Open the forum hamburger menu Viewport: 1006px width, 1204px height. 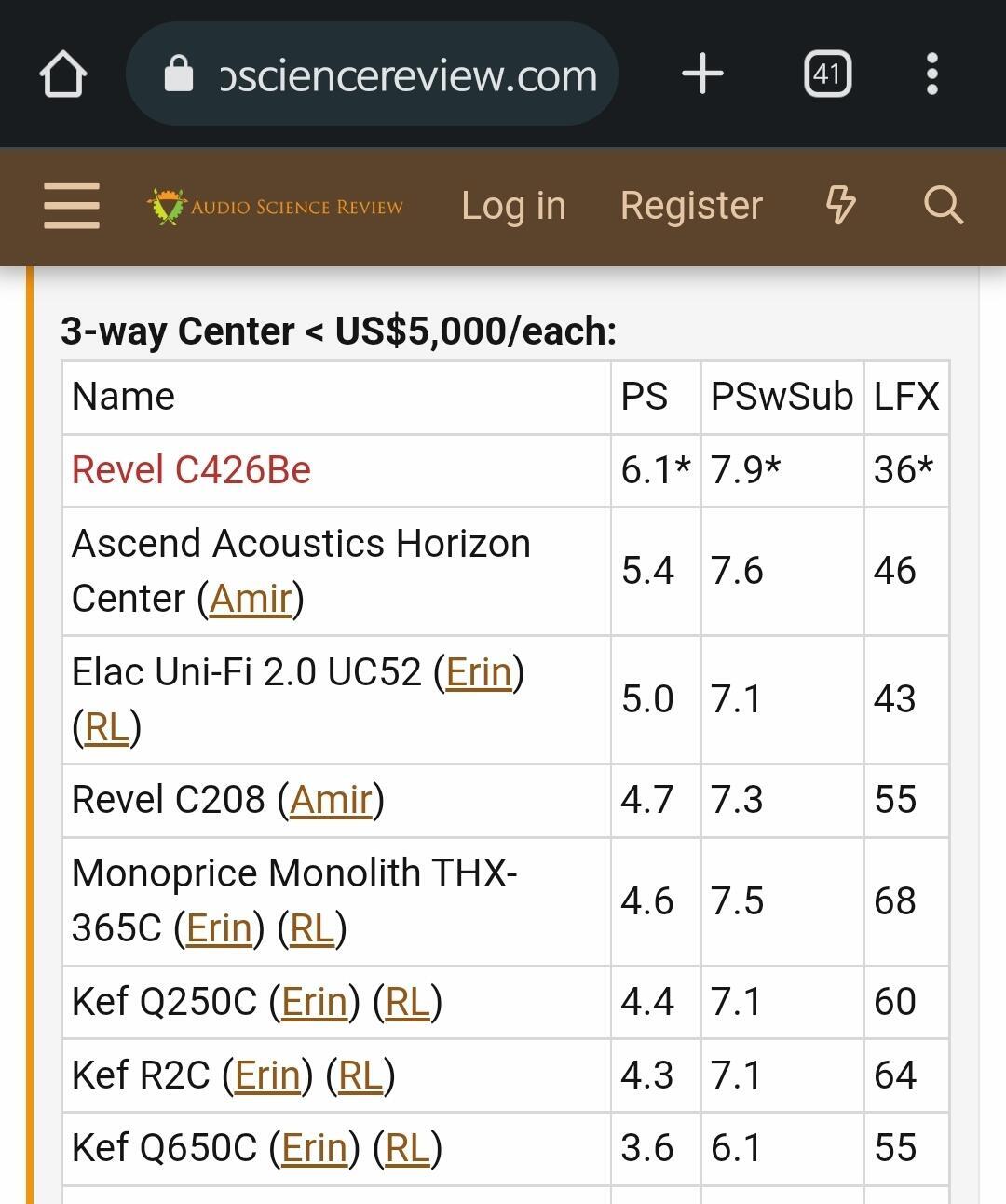(72, 206)
